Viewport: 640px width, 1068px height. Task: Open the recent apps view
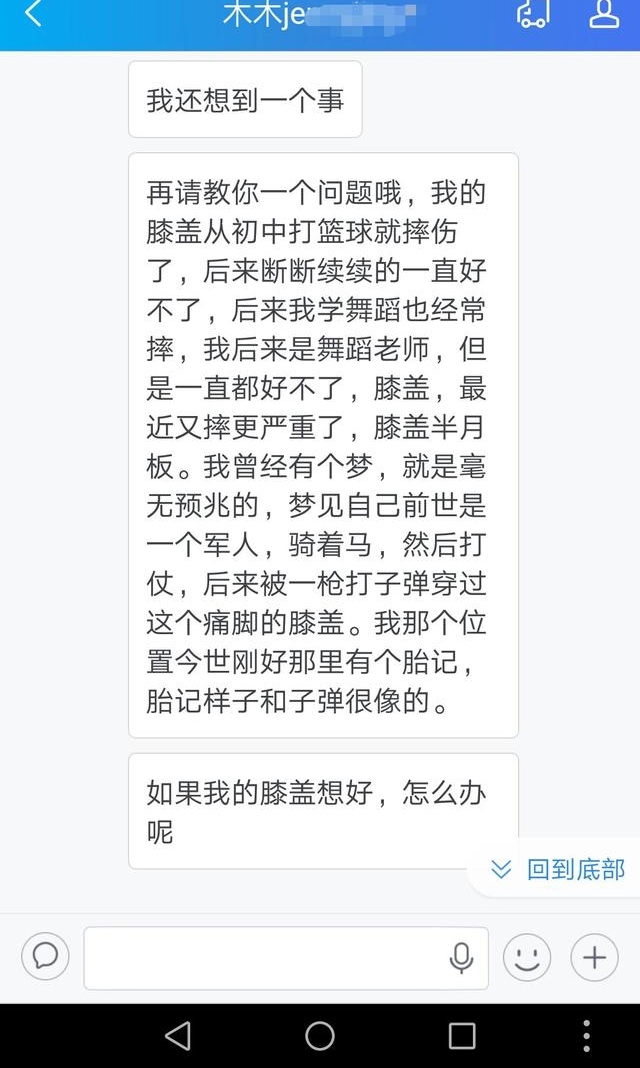coord(462,1036)
